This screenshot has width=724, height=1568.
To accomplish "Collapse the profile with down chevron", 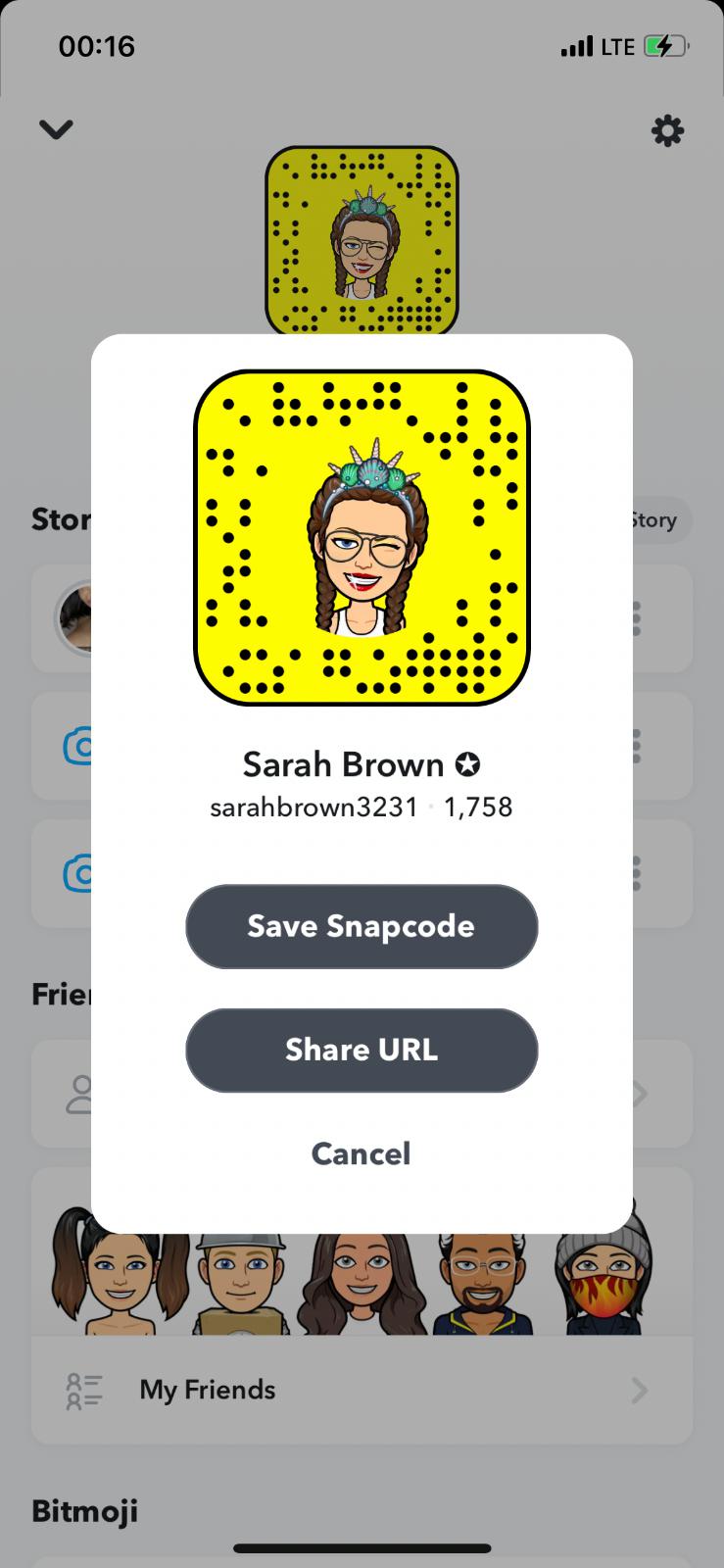I will pos(56,129).
